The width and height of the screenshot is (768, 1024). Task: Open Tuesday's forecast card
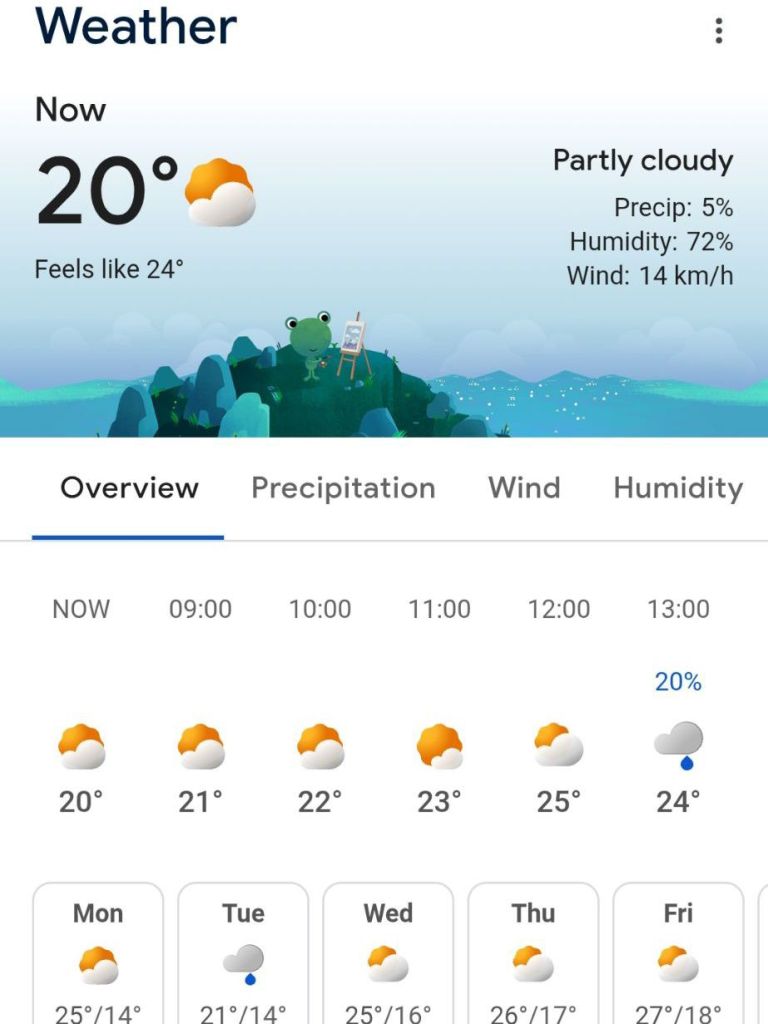243,955
